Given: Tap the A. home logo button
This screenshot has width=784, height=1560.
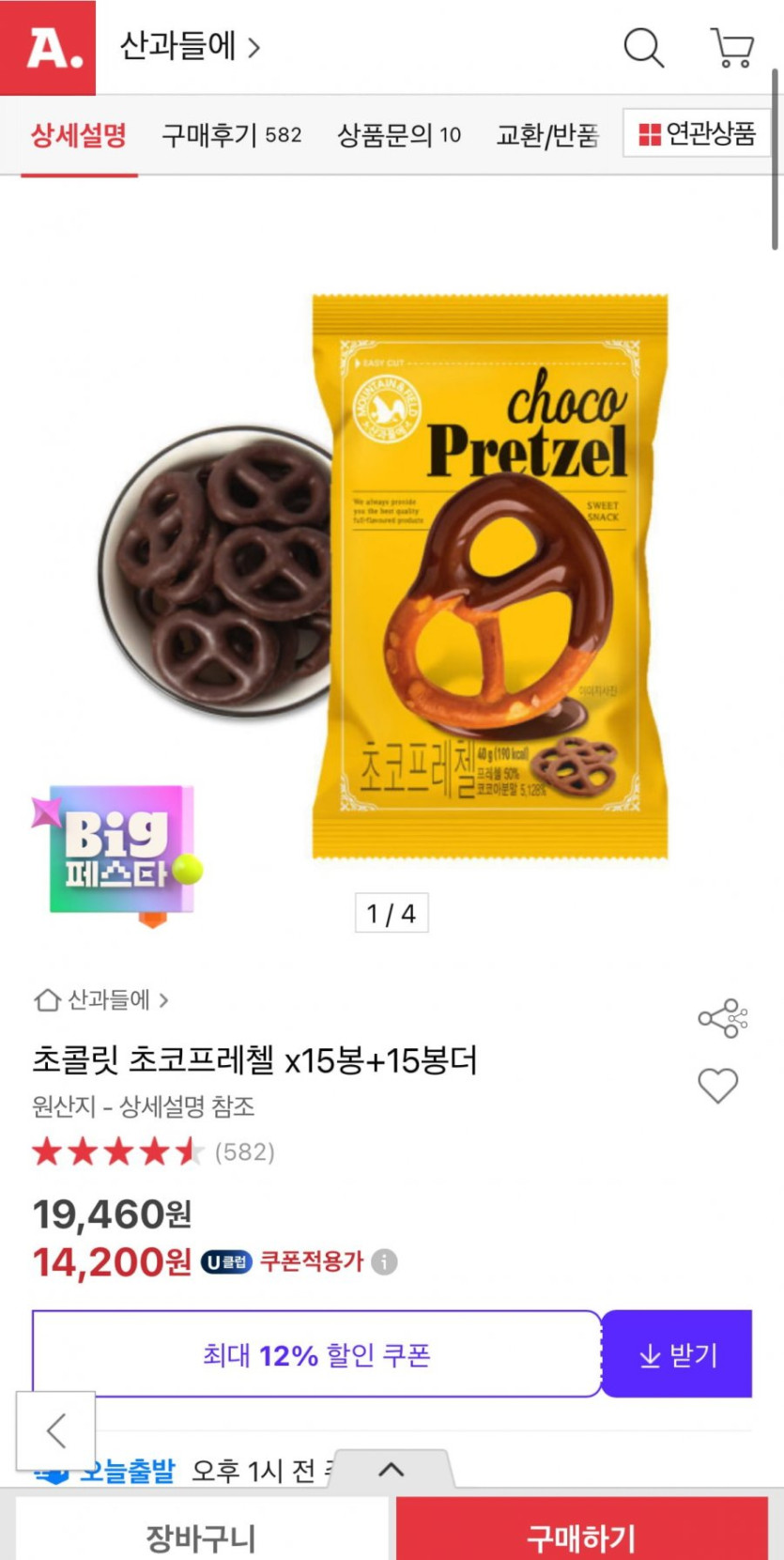Looking at the screenshot, I should (48, 47).
